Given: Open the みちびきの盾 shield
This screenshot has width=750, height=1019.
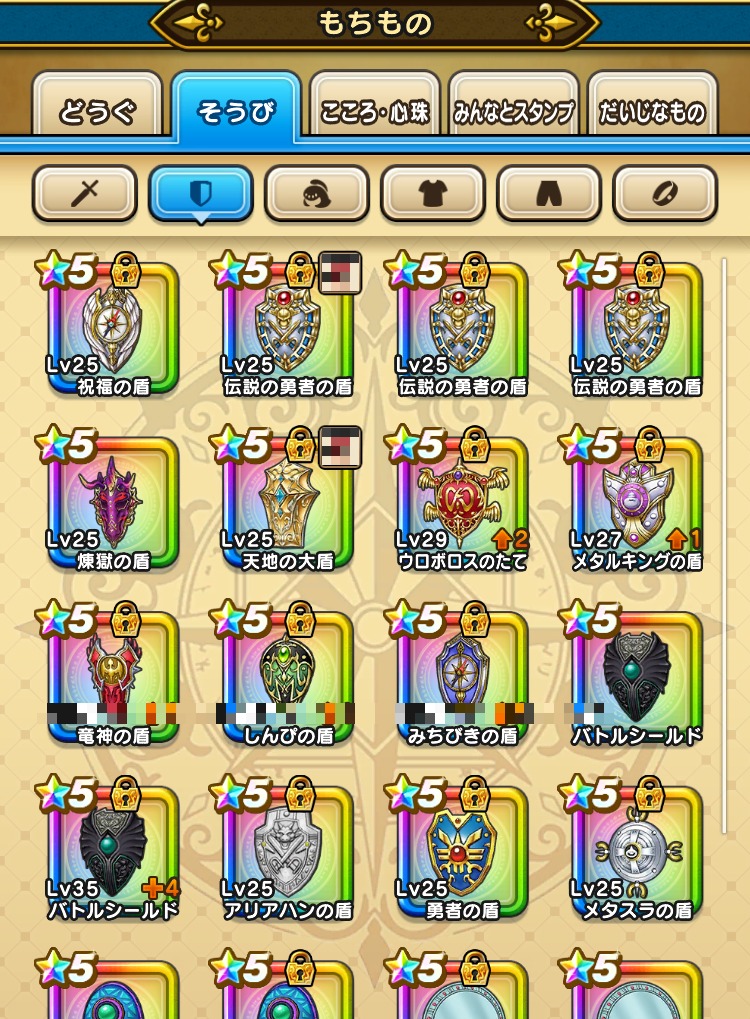Looking at the screenshot, I should coord(462,678).
